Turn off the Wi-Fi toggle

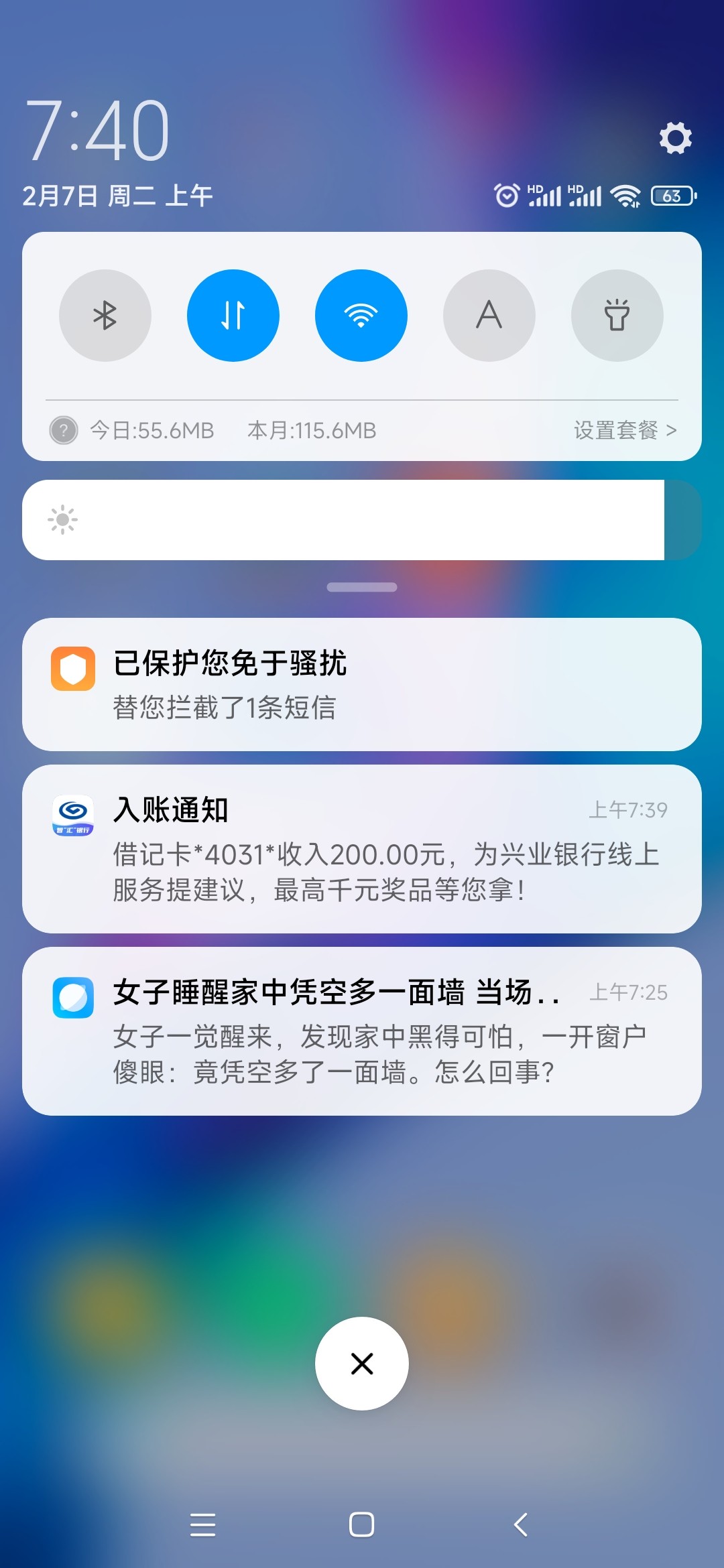361,315
